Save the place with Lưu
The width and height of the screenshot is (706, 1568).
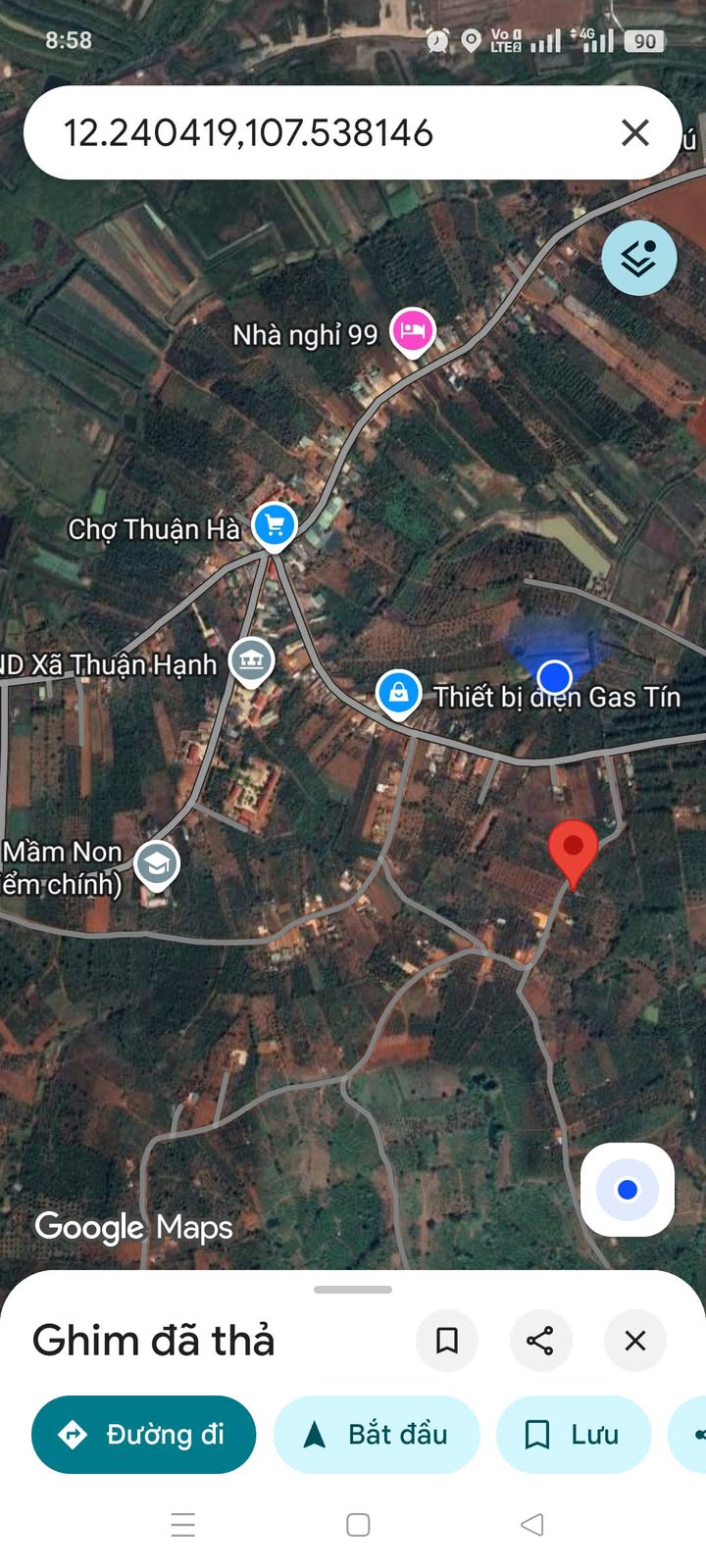click(574, 1435)
